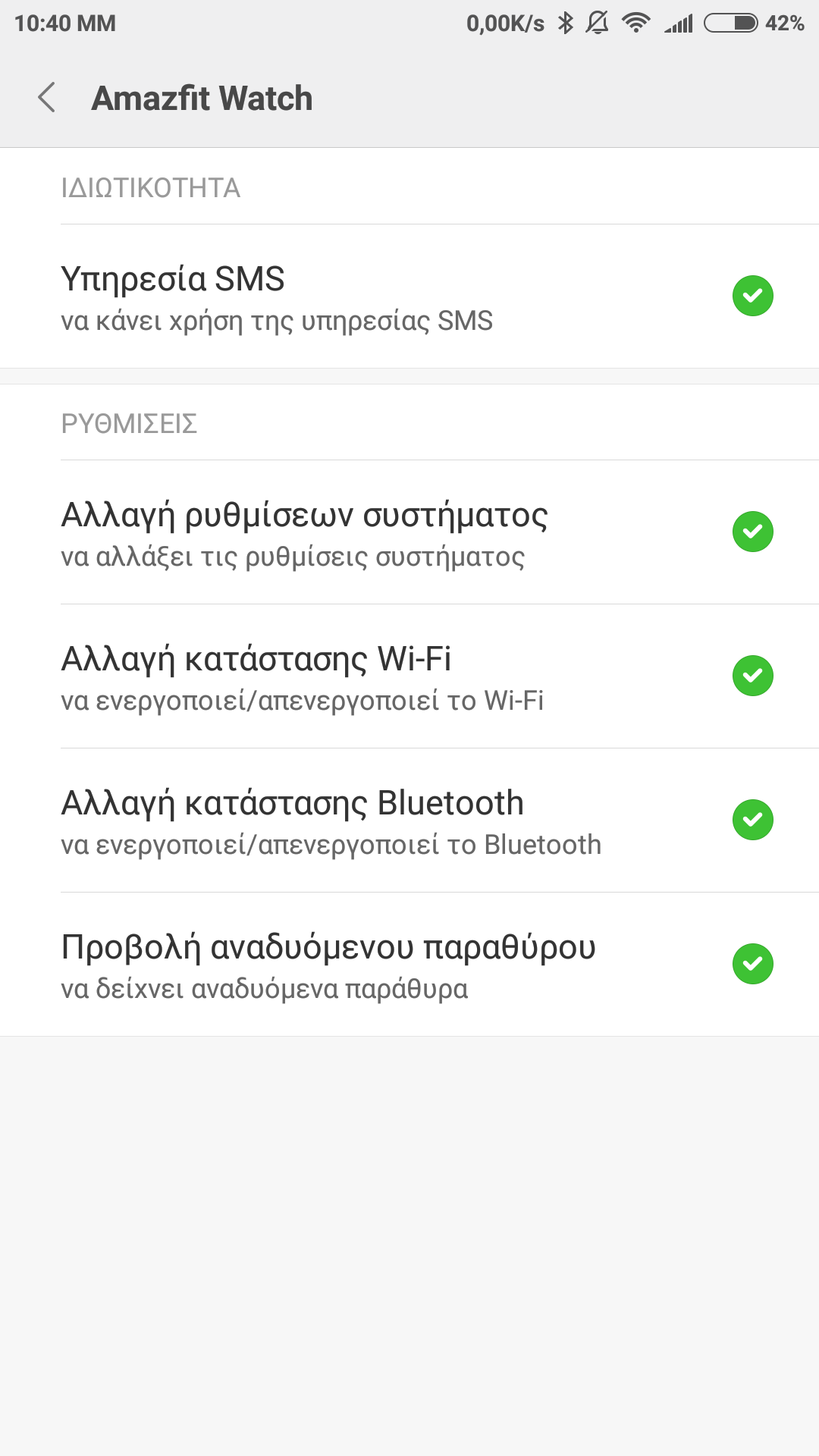This screenshot has height=1456, width=819.
Task: Open Αλλαγή ρυθμίσεων συστήματος permission
Action: click(x=409, y=532)
